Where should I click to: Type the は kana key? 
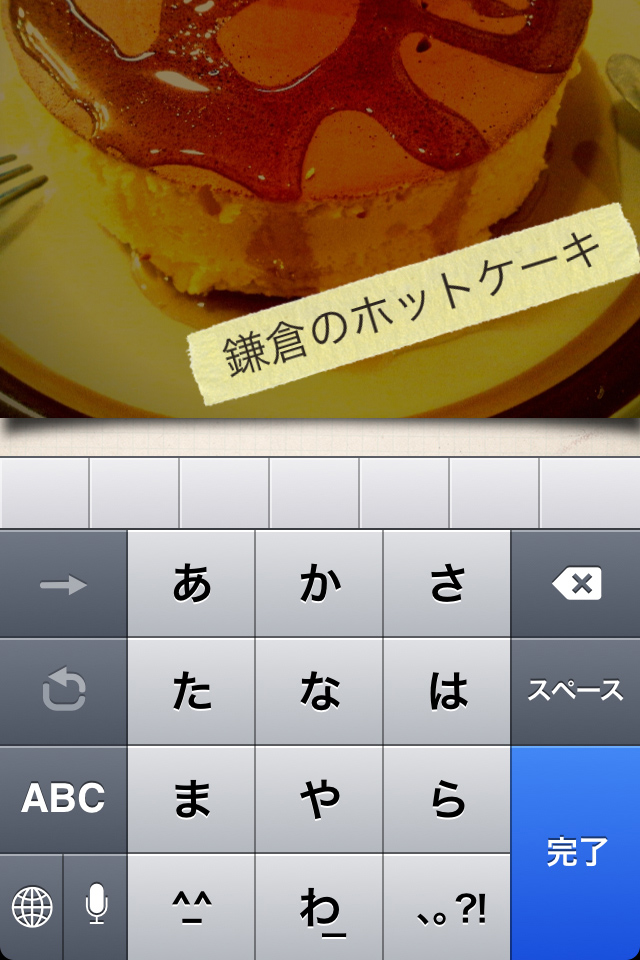coord(447,691)
